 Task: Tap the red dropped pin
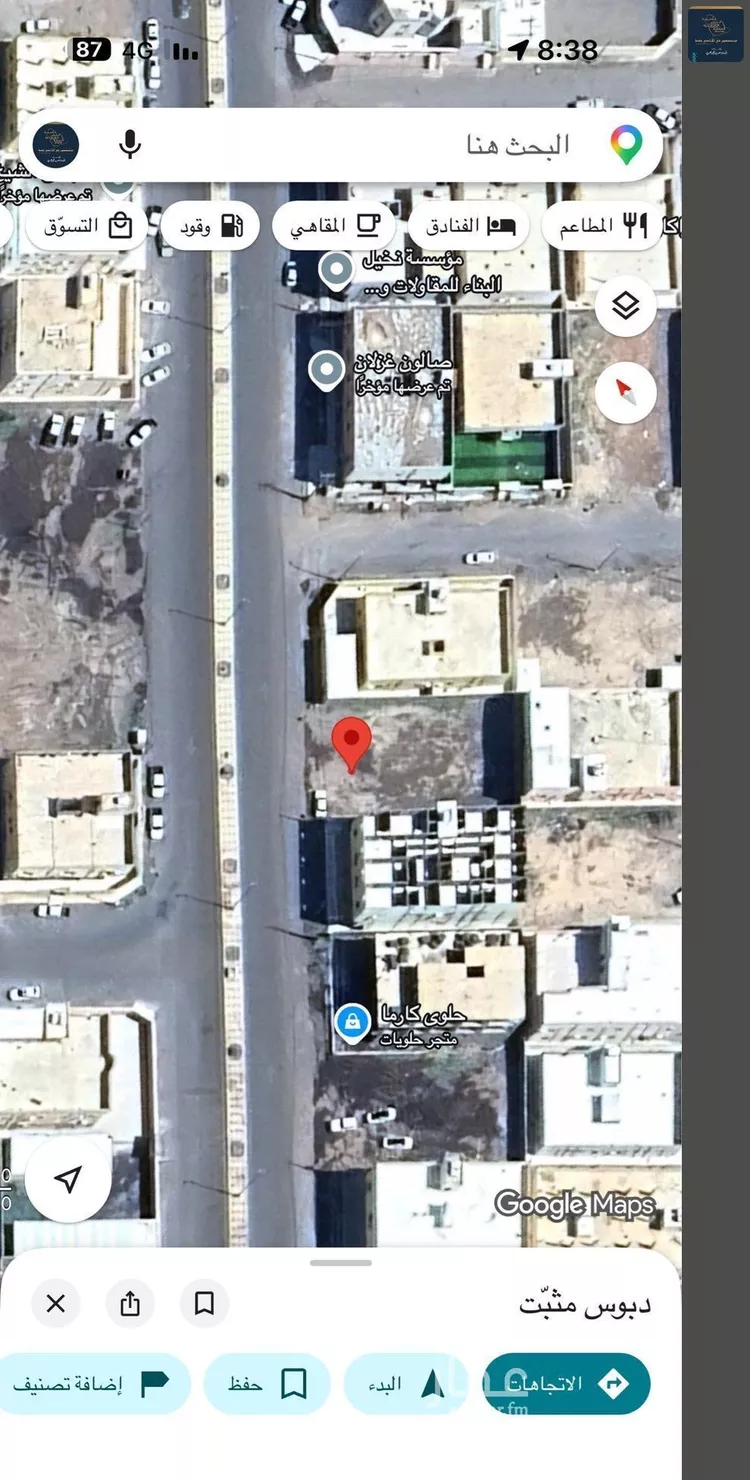tap(351, 743)
